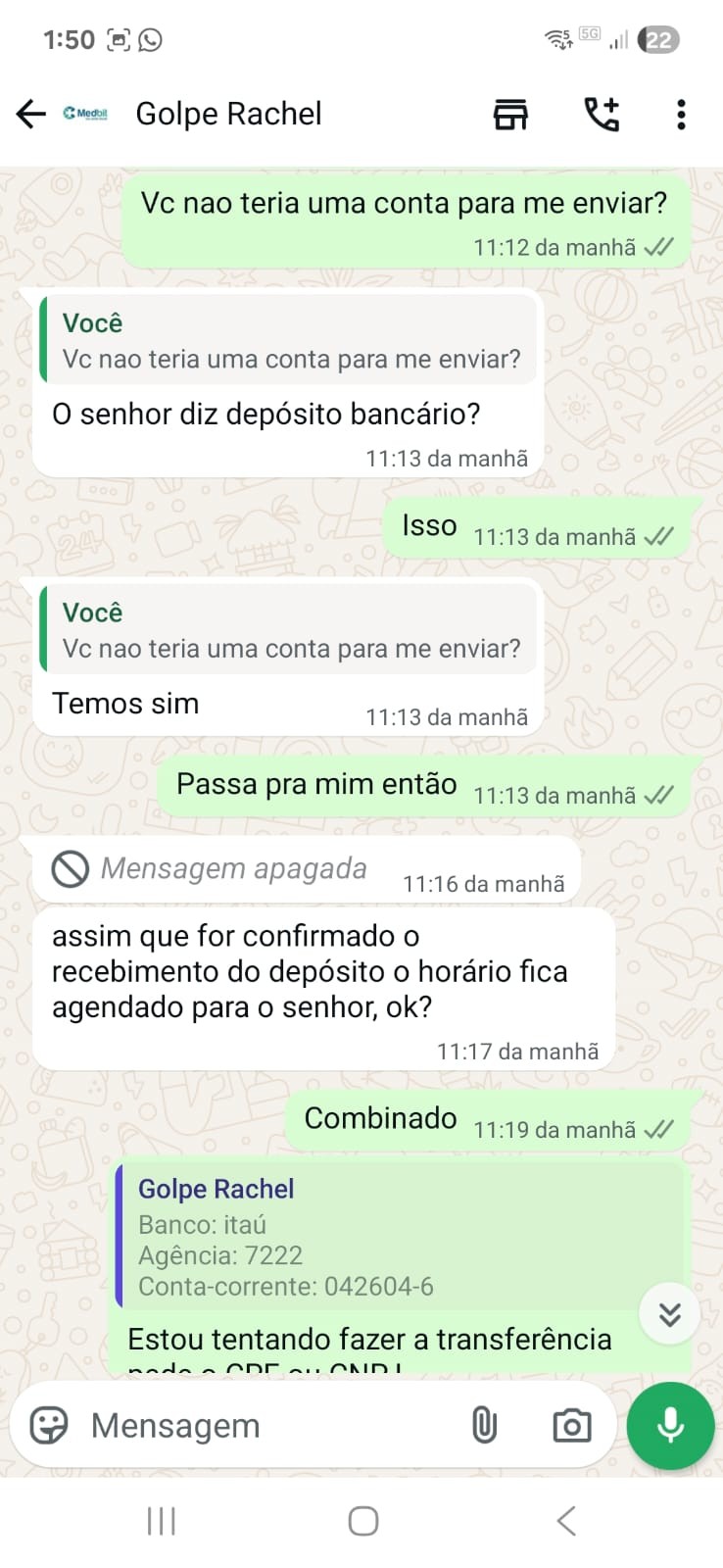The width and height of the screenshot is (723, 1568).
Task: Open the business storefront icon in header
Action: pyautogui.click(x=510, y=114)
